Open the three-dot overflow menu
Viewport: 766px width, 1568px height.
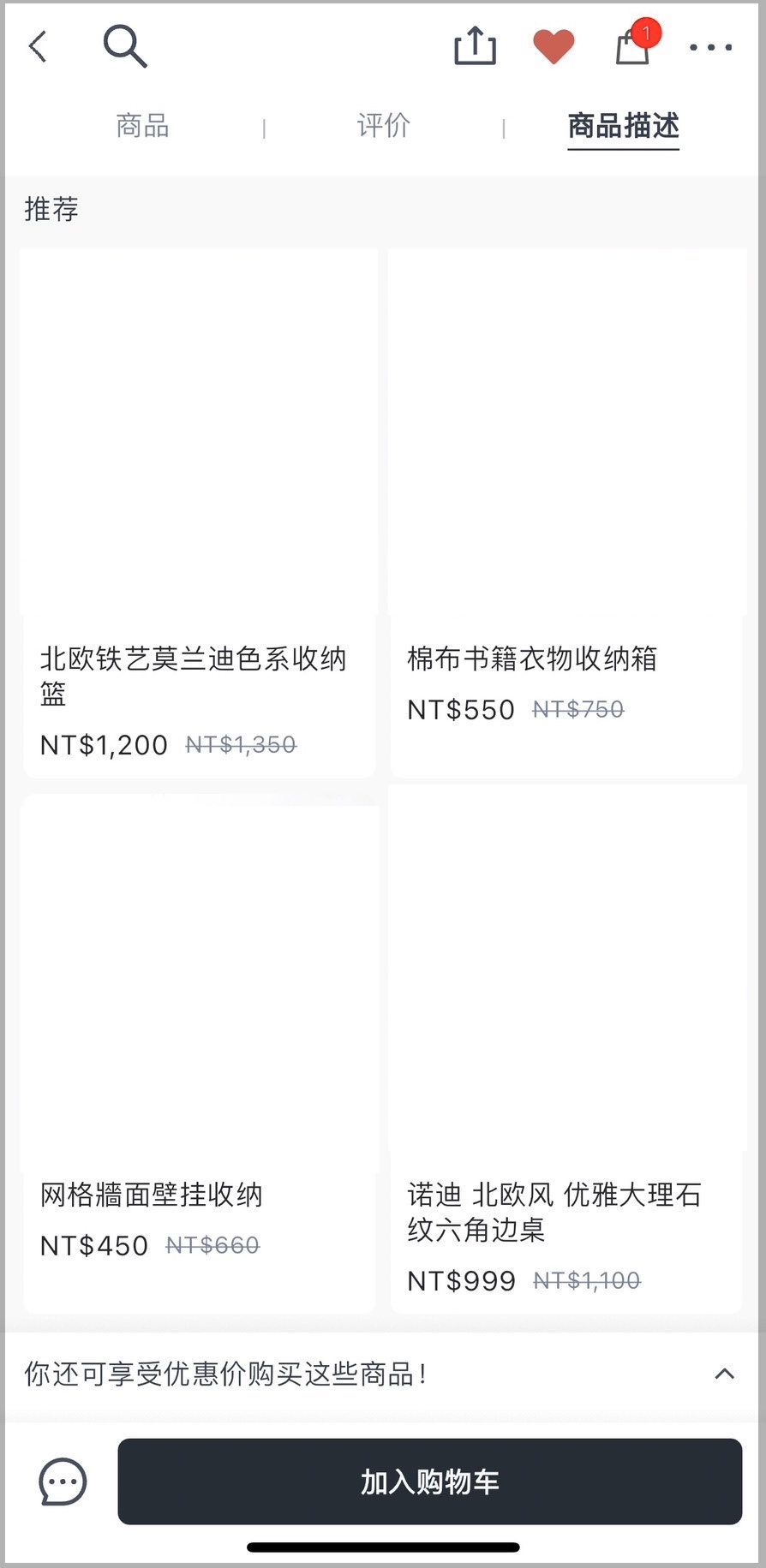point(711,47)
